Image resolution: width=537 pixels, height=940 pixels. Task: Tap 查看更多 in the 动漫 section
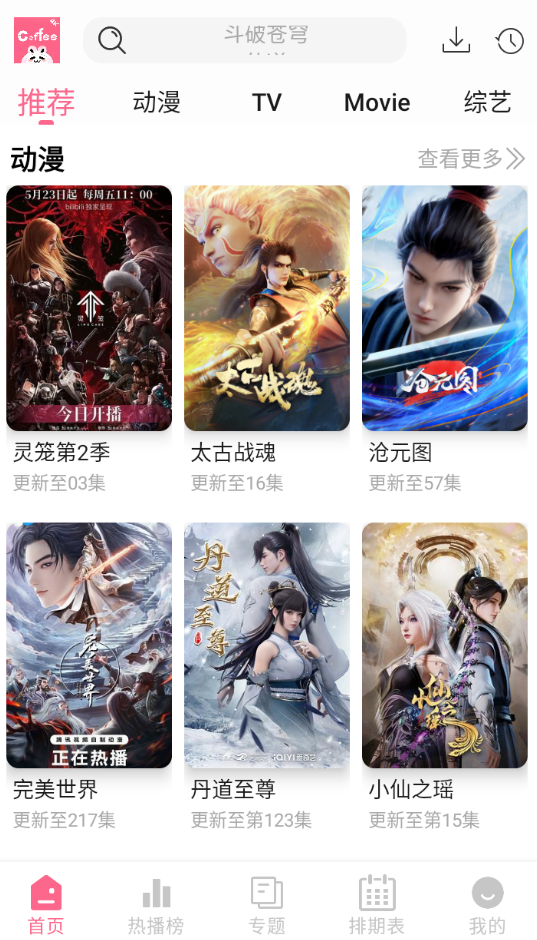tap(471, 159)
